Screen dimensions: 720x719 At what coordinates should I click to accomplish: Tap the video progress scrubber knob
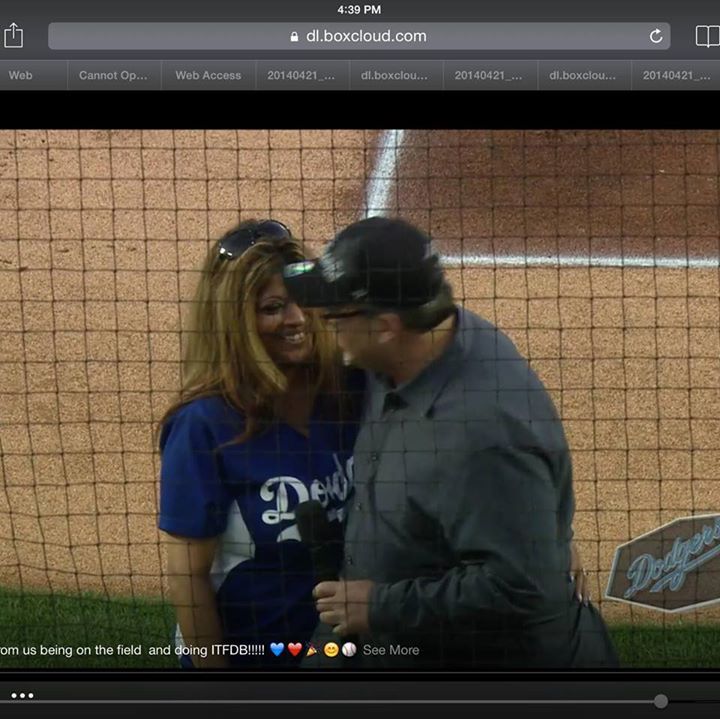(660, 701)
